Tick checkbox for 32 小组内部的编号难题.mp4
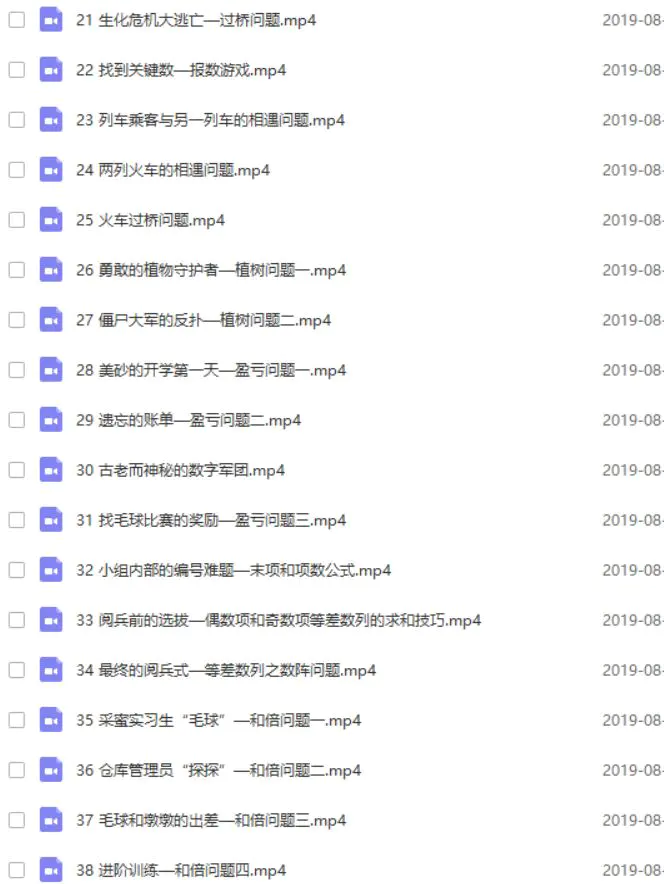Viewport: 664px width, 884px height. point(16,570)
